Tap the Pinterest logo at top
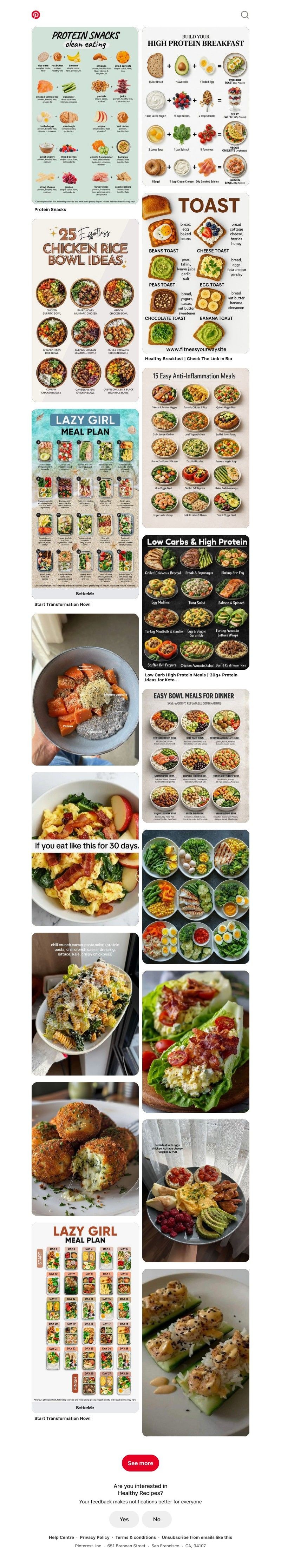 coord(36,15)
